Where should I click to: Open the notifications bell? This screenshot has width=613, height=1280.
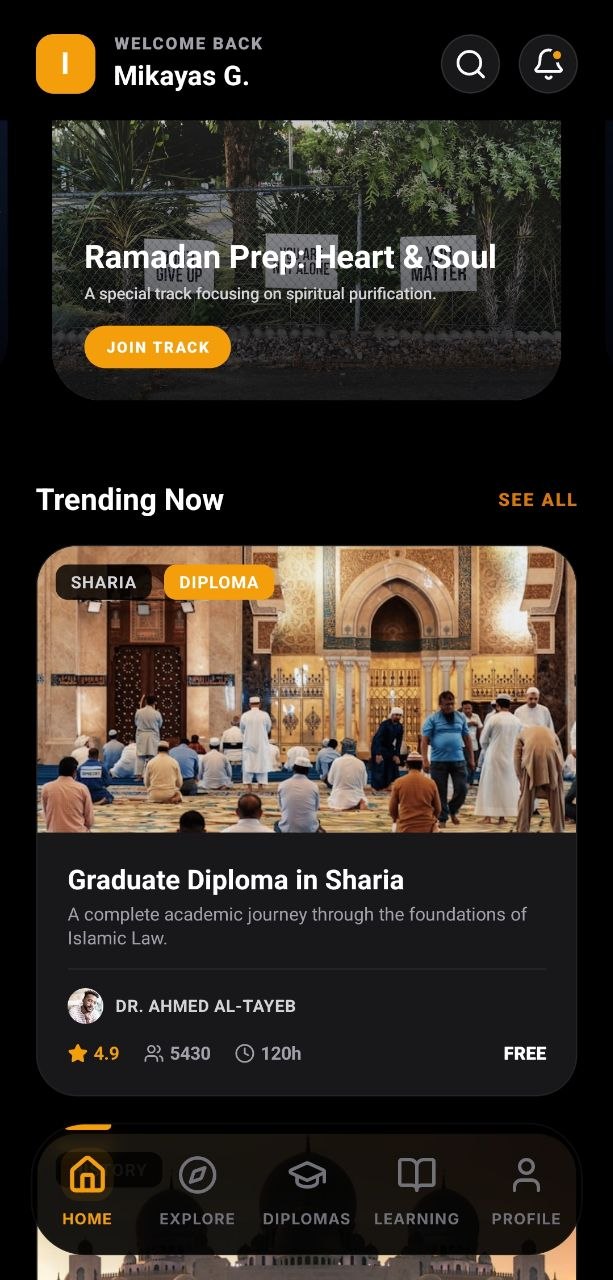[x=548, y=65]
